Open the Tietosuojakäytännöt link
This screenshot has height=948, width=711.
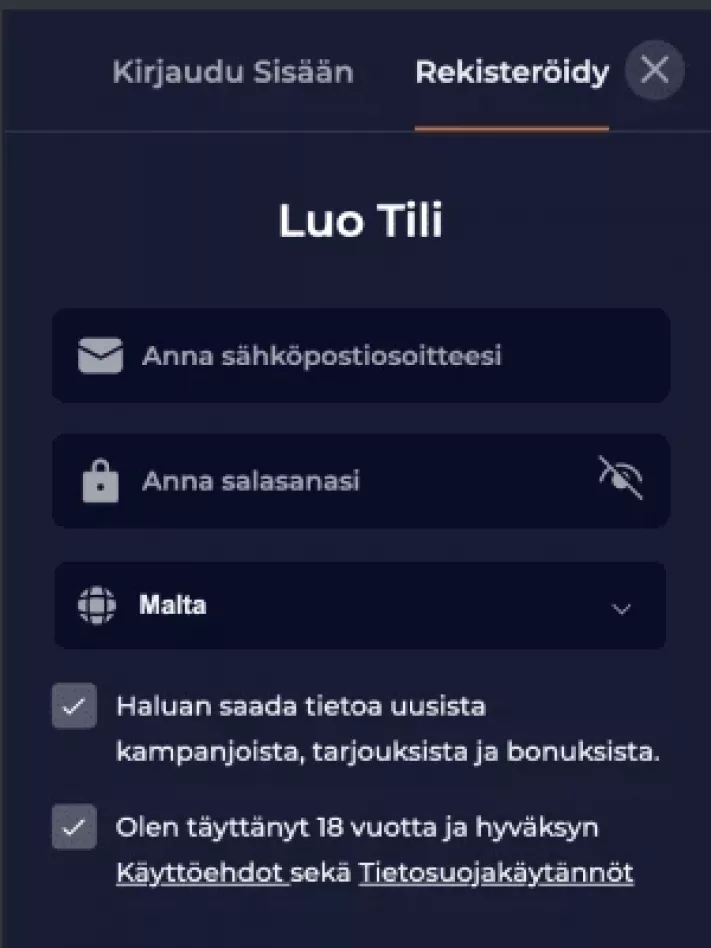click(496, 872)
